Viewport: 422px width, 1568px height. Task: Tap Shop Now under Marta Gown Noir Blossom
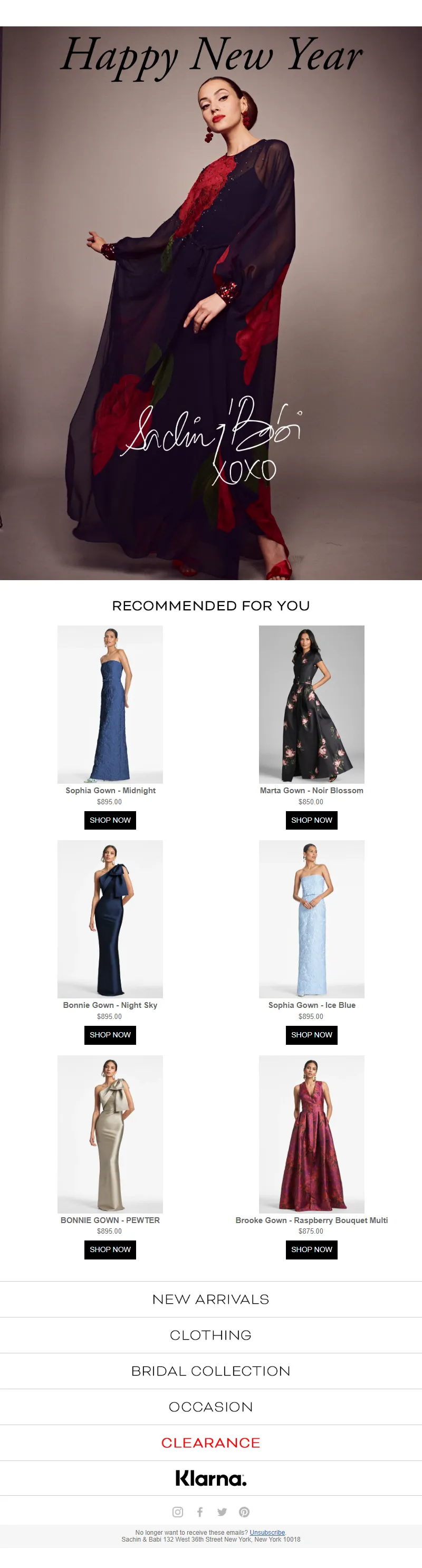coord(311,820)
